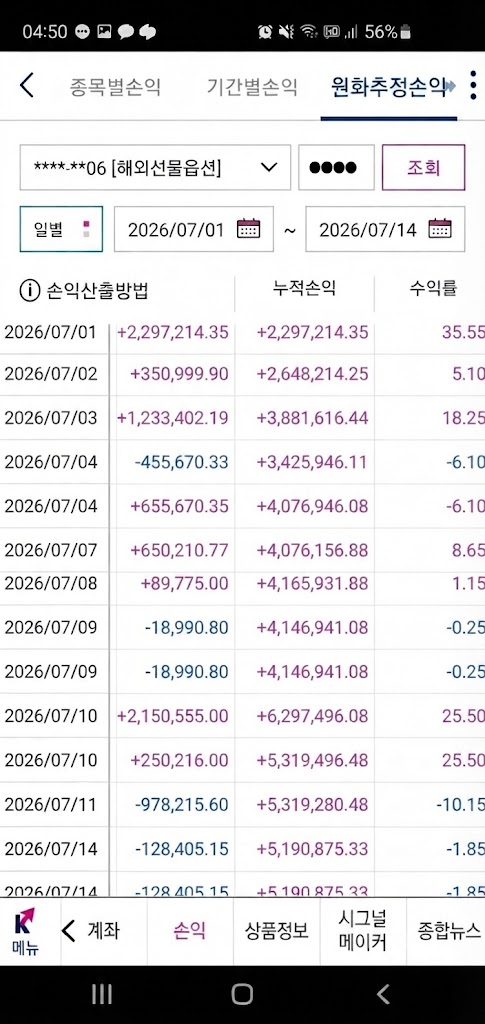Screen dimensions: 485x1024
Task: Open the 시그널 메이커 tab
Action: pyautogui.click(x=363, y=931)
